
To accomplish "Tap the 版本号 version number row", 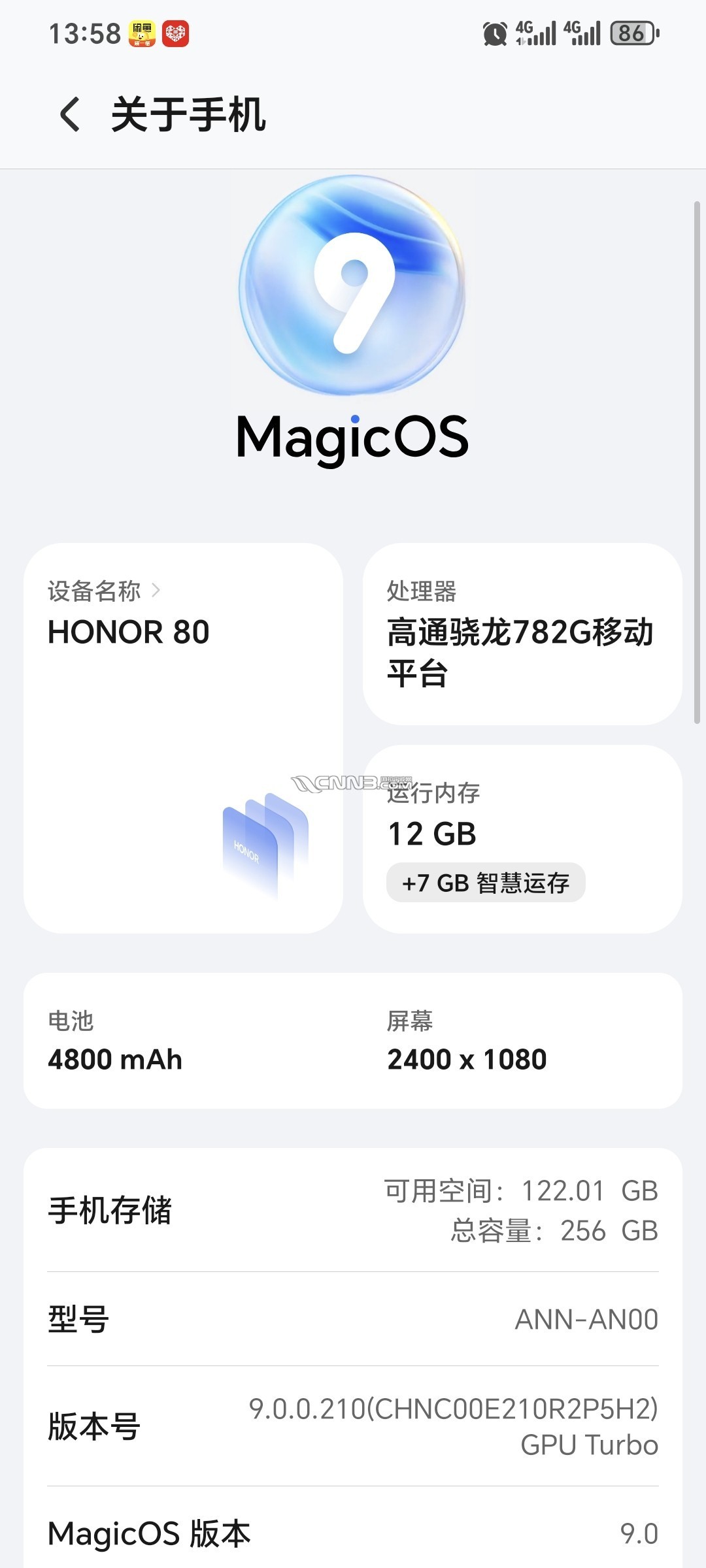I will click(x=353, y=1428).
